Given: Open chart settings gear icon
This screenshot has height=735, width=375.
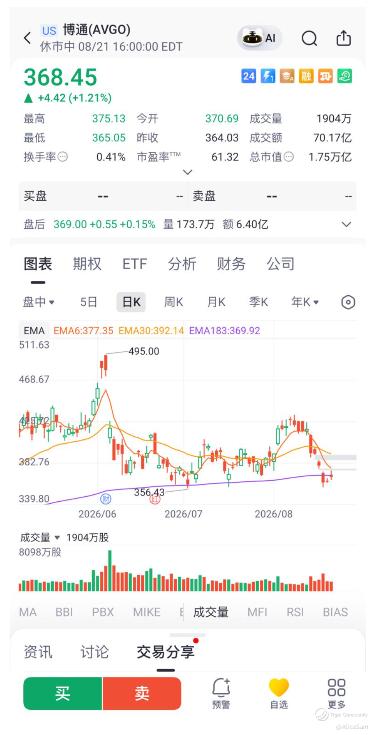Looking at the screenshot, I should [x=348, y=302].
